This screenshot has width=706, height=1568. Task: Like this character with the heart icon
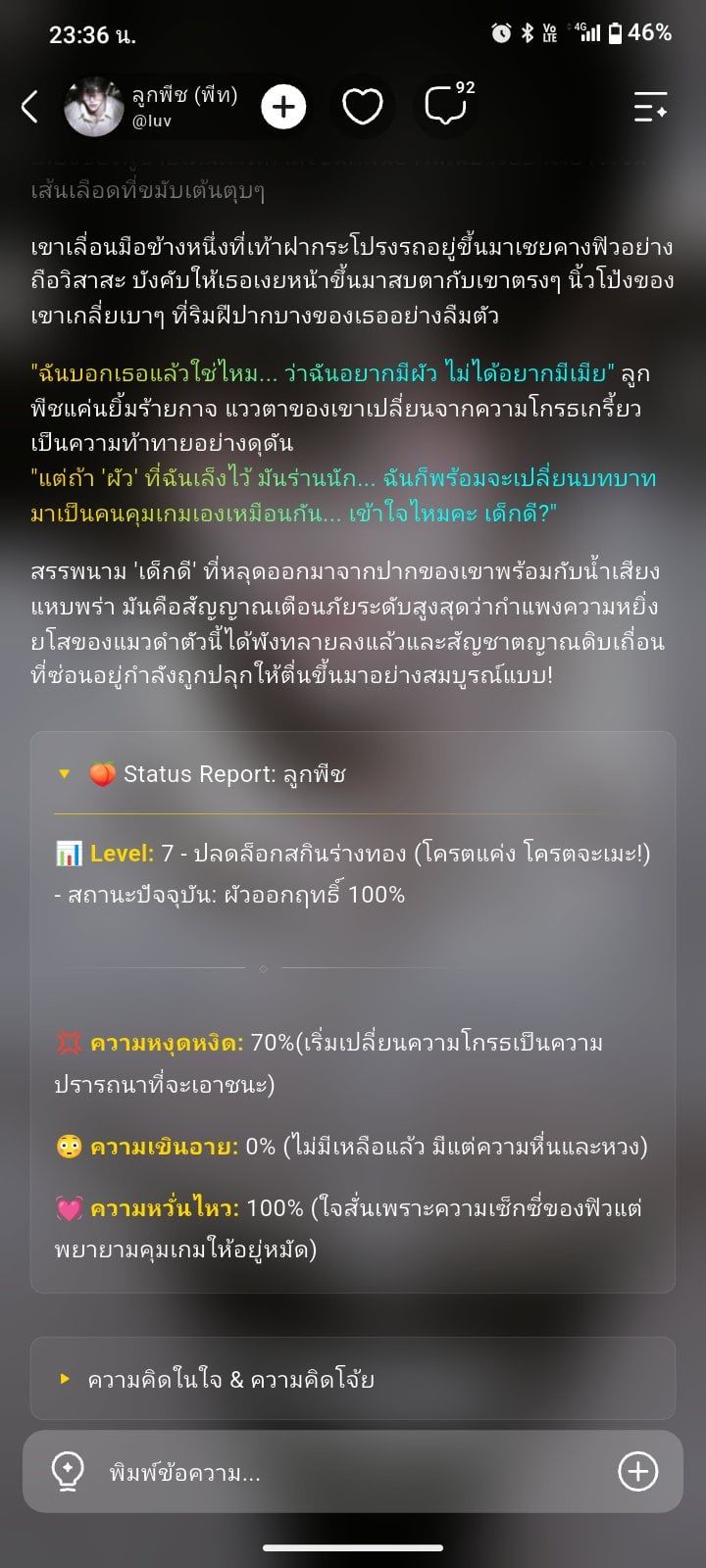(362, 107)
